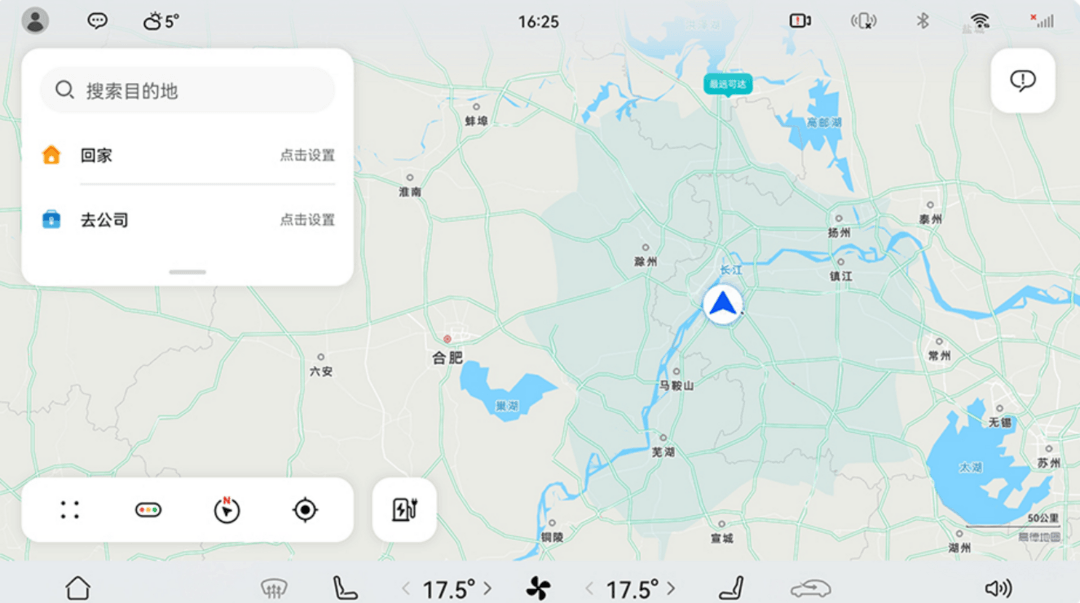This screenshot has height=603, width=1080.
Task: Open the vehicle controls car icon
Action: (x=810, y=588)
